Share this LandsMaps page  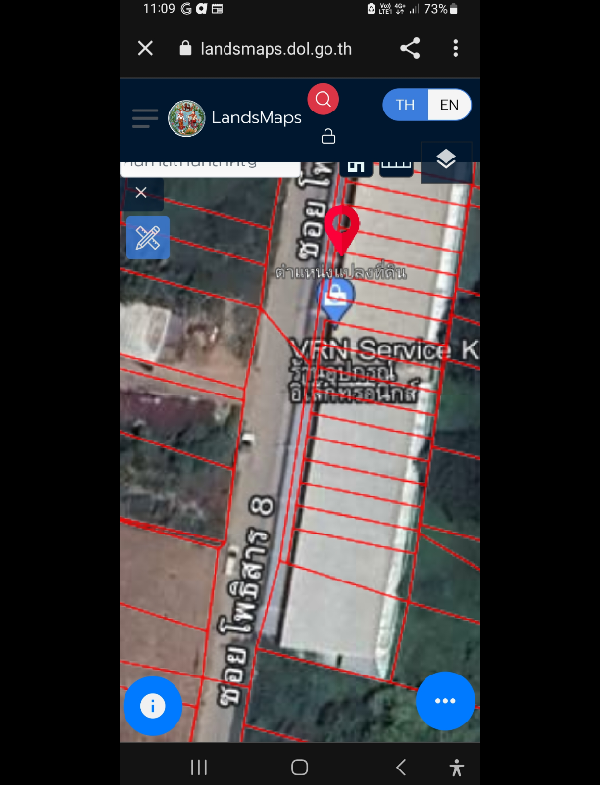pyautogui.click(x=410, y=48)
